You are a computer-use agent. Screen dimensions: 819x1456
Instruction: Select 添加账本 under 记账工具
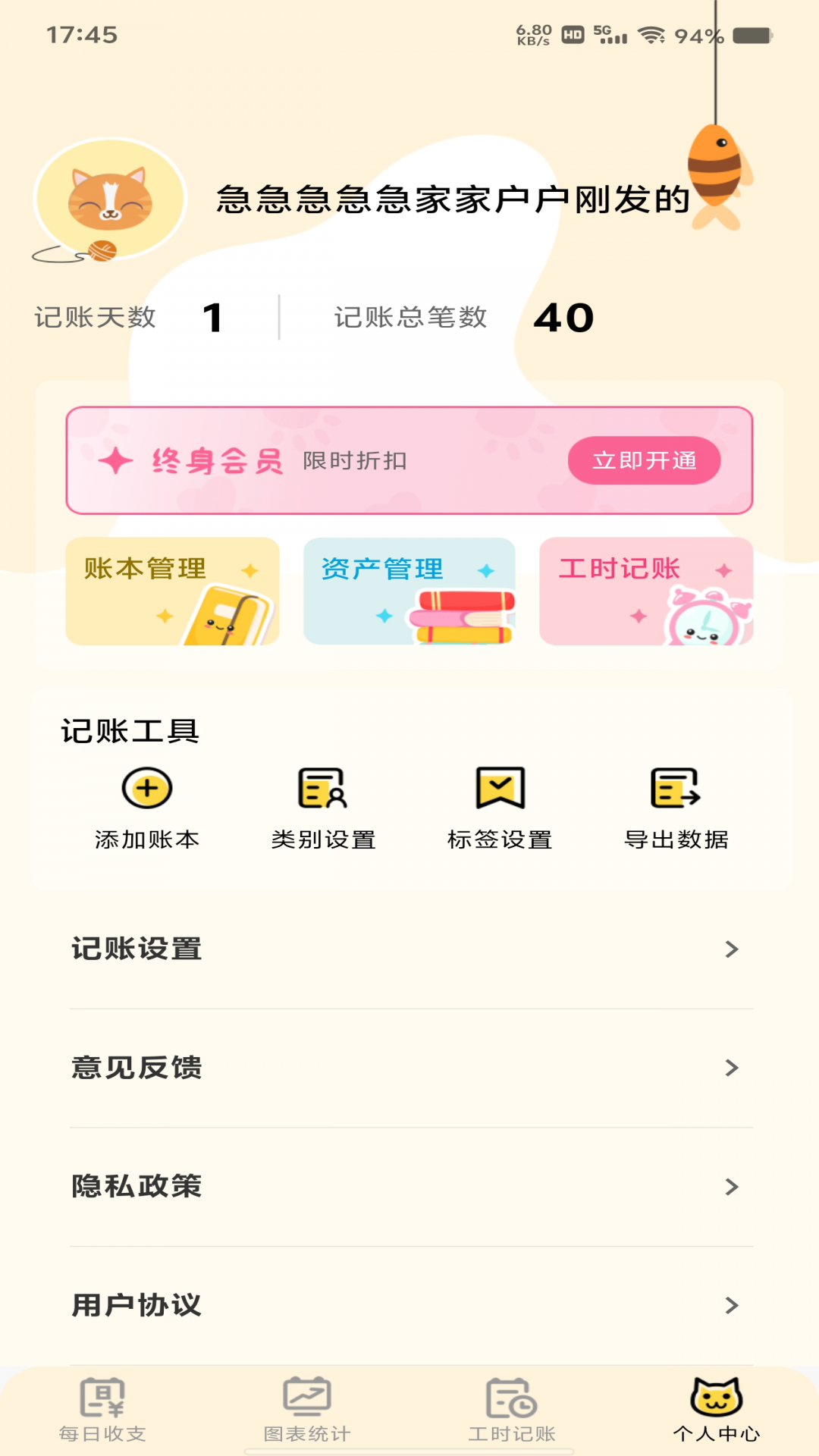[x=147, y=808]
